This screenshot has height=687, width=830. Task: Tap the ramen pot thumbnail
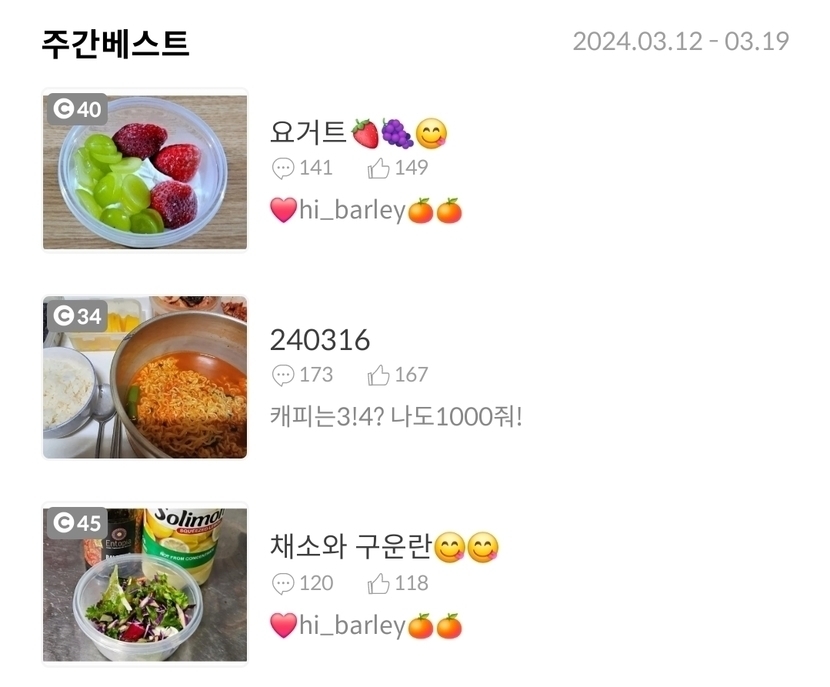[x=145, y=377]
